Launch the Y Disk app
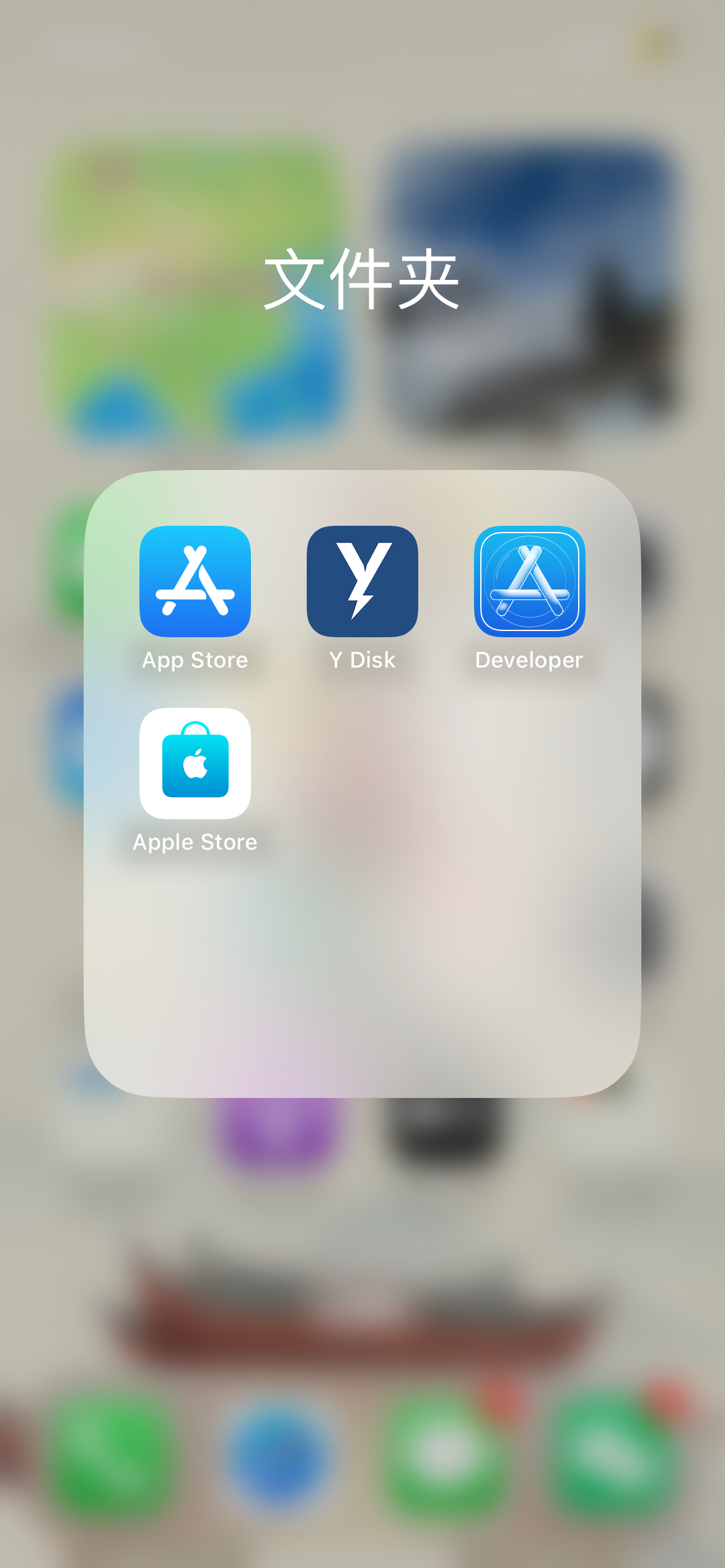The width and height of the screenshot is (725, 1568). pos(362,581)
